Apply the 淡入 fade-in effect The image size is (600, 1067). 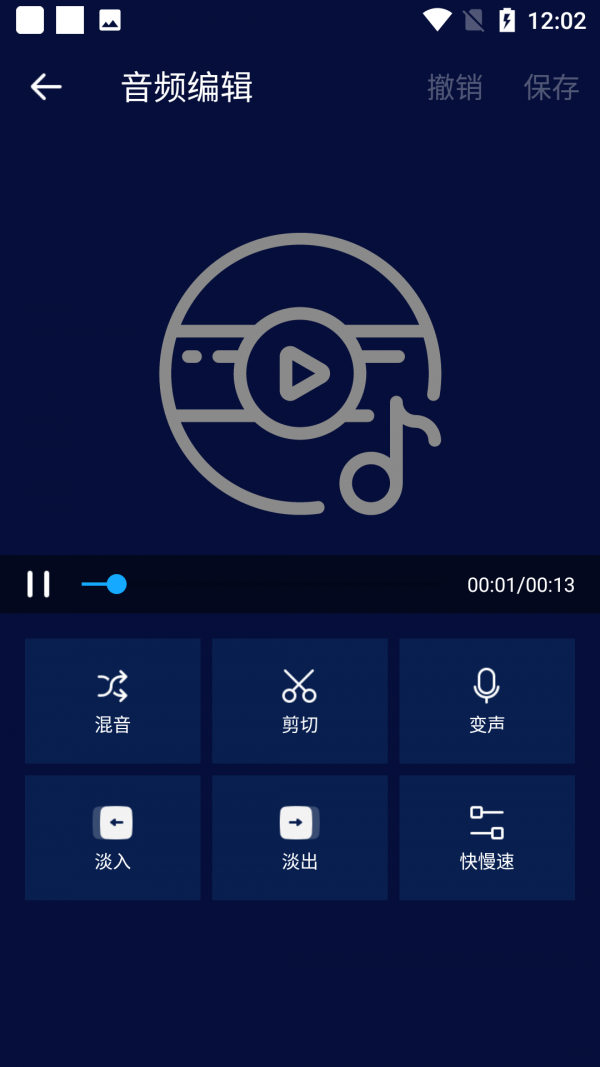coord(113,837)
